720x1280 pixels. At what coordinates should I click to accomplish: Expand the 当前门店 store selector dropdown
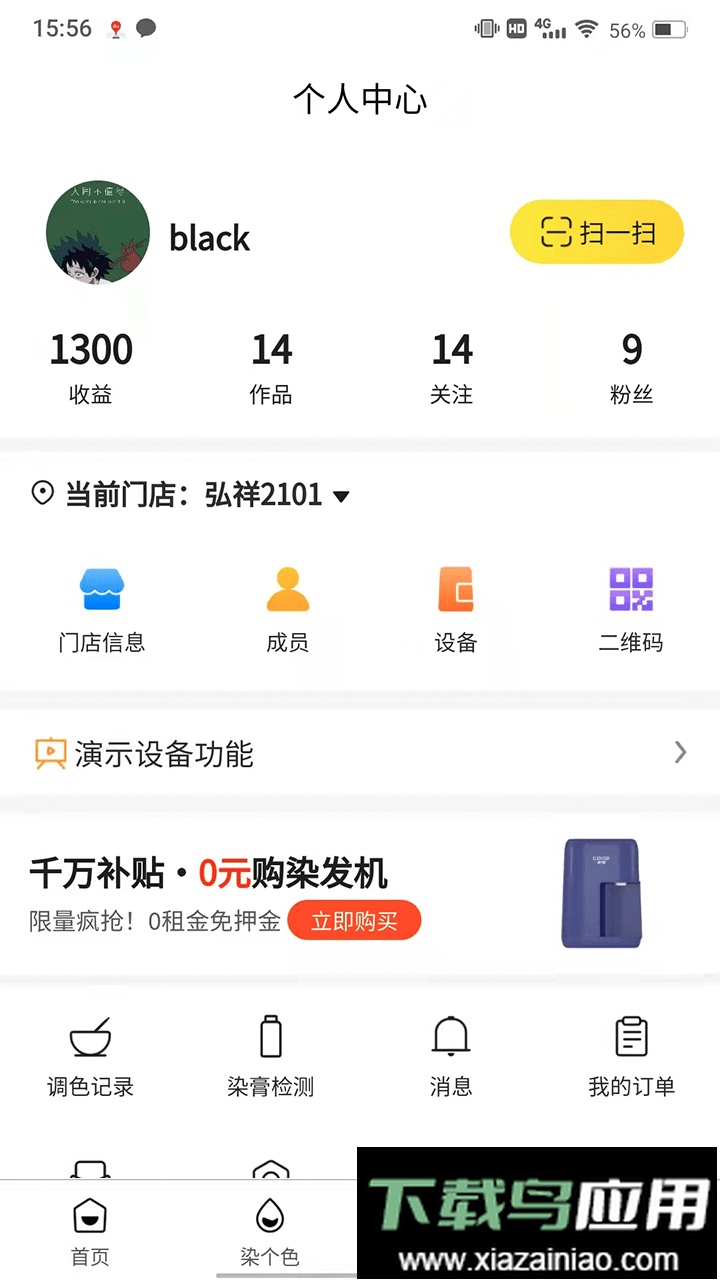(x=341, y=495)
